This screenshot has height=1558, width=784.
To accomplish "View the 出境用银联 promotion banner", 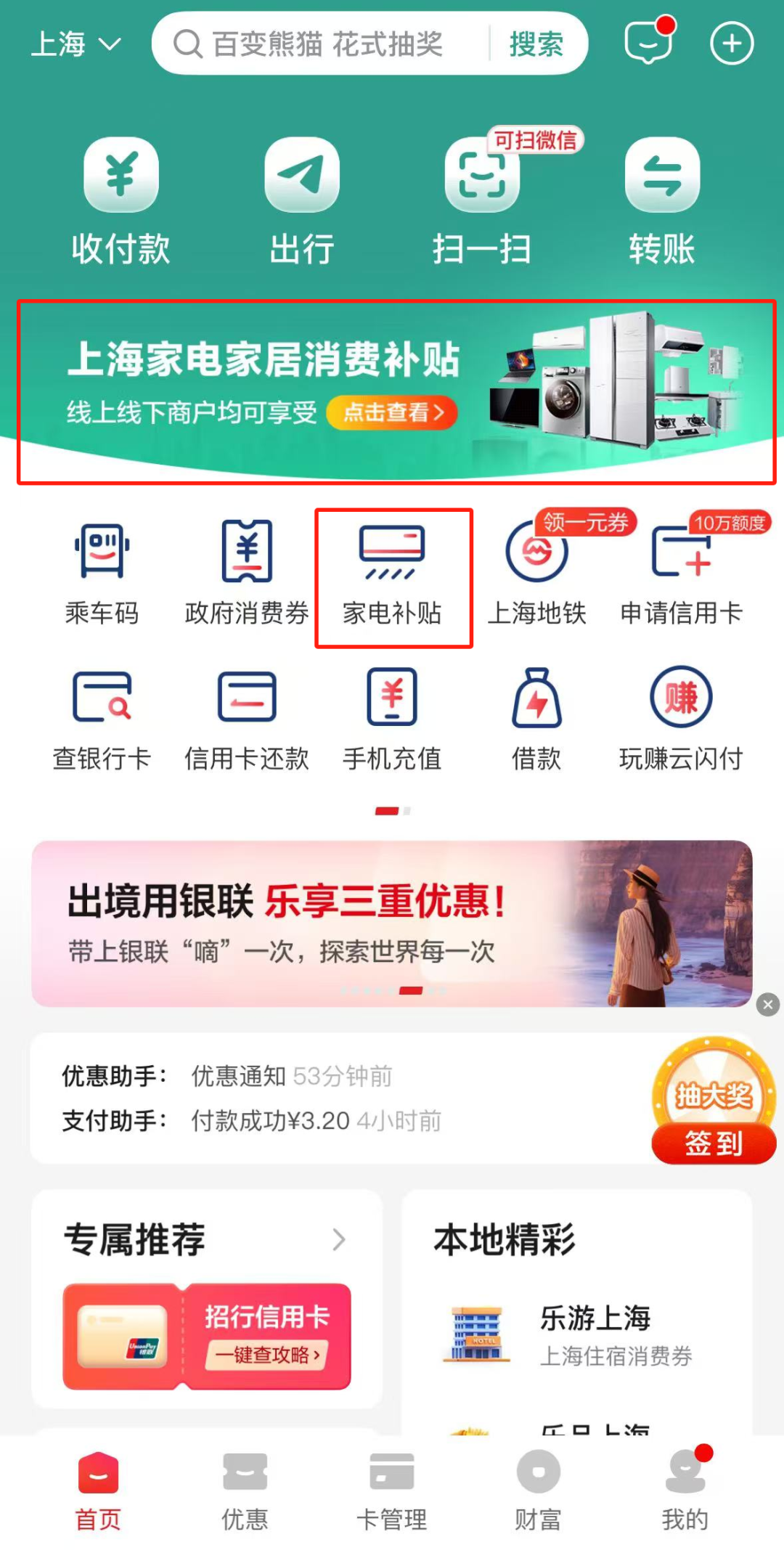I will tap(392, 923).
